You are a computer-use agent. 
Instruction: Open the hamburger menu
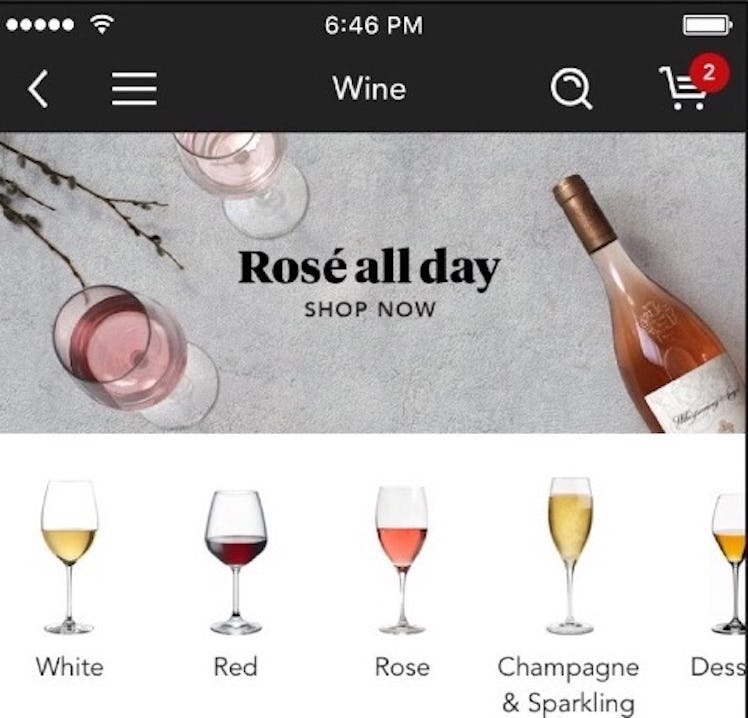tap(134, 89)
